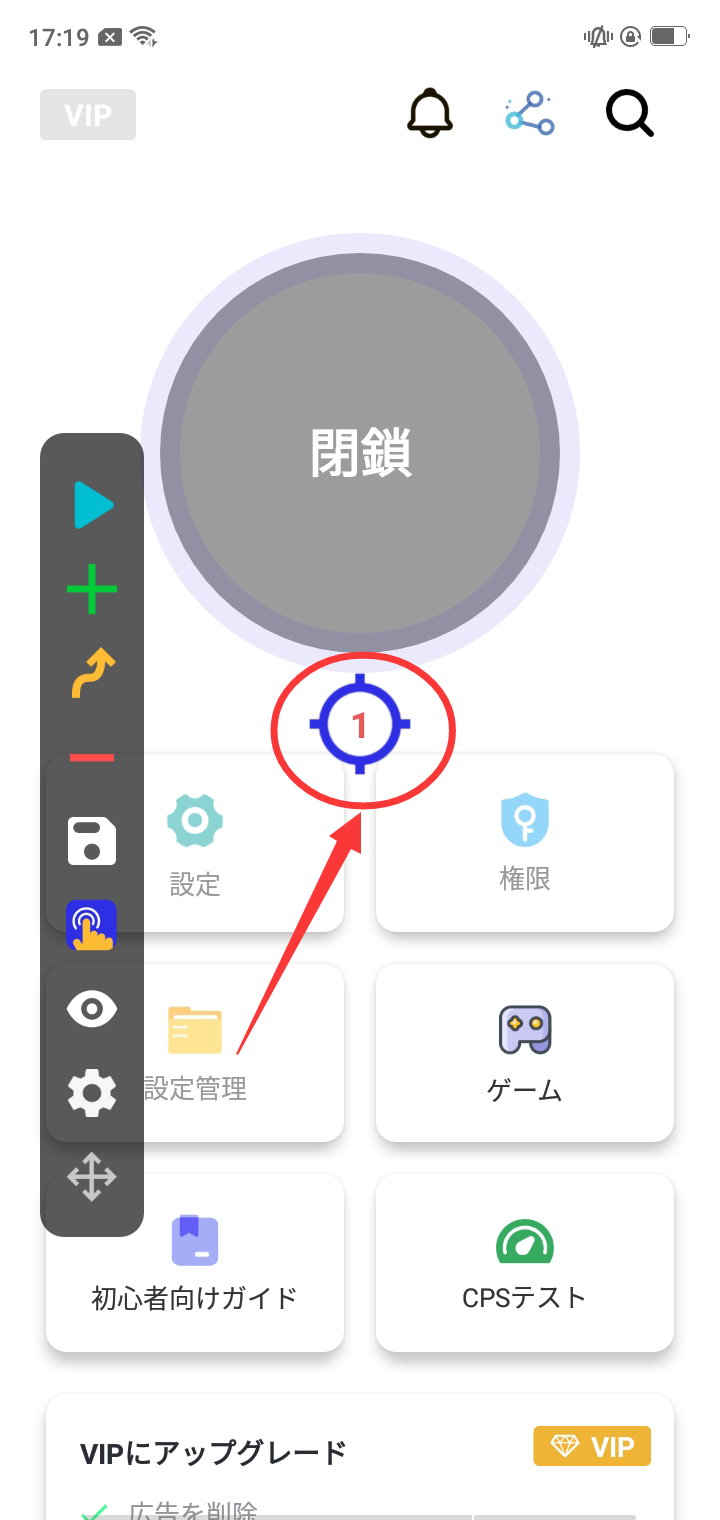Tap the share icon at the top
720x1520 pixels.
point(529,113)
